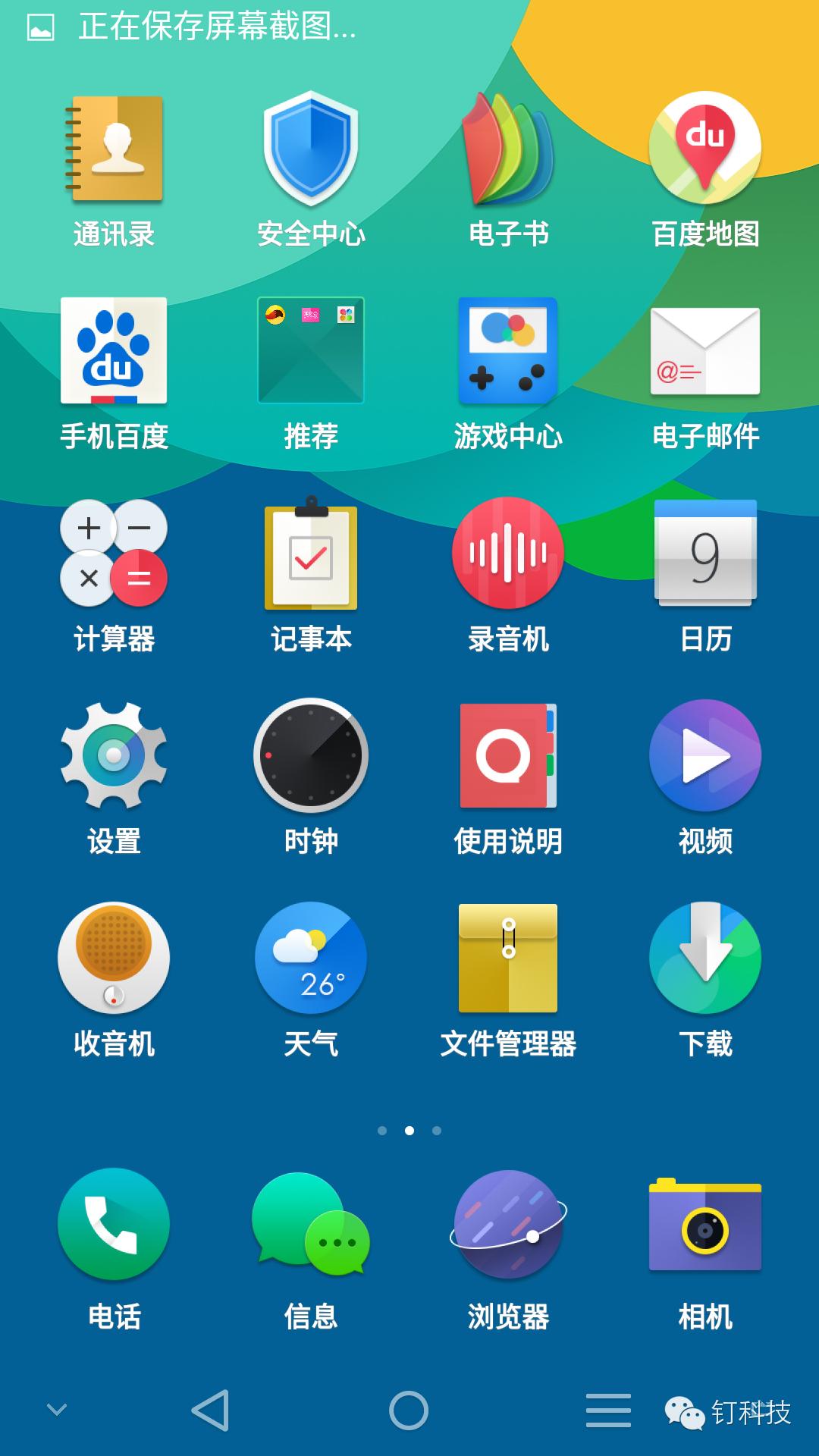Launch the 录音机 voice recorder
Viewport: 819px width, 1456px height.
pyautogui.click(x=507, y=554)
